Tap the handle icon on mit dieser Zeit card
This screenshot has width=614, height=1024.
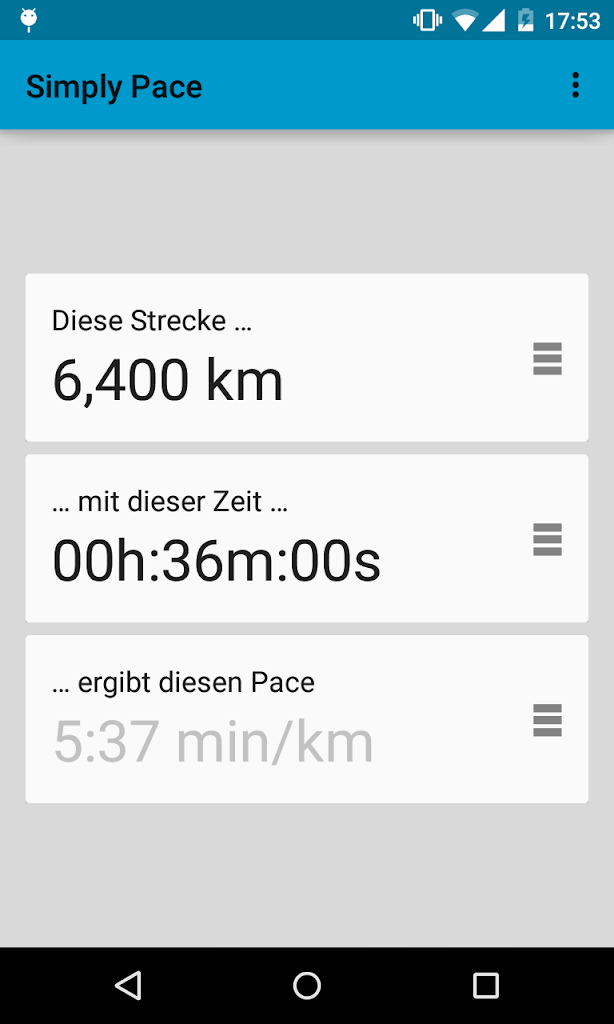pos(547,539)
